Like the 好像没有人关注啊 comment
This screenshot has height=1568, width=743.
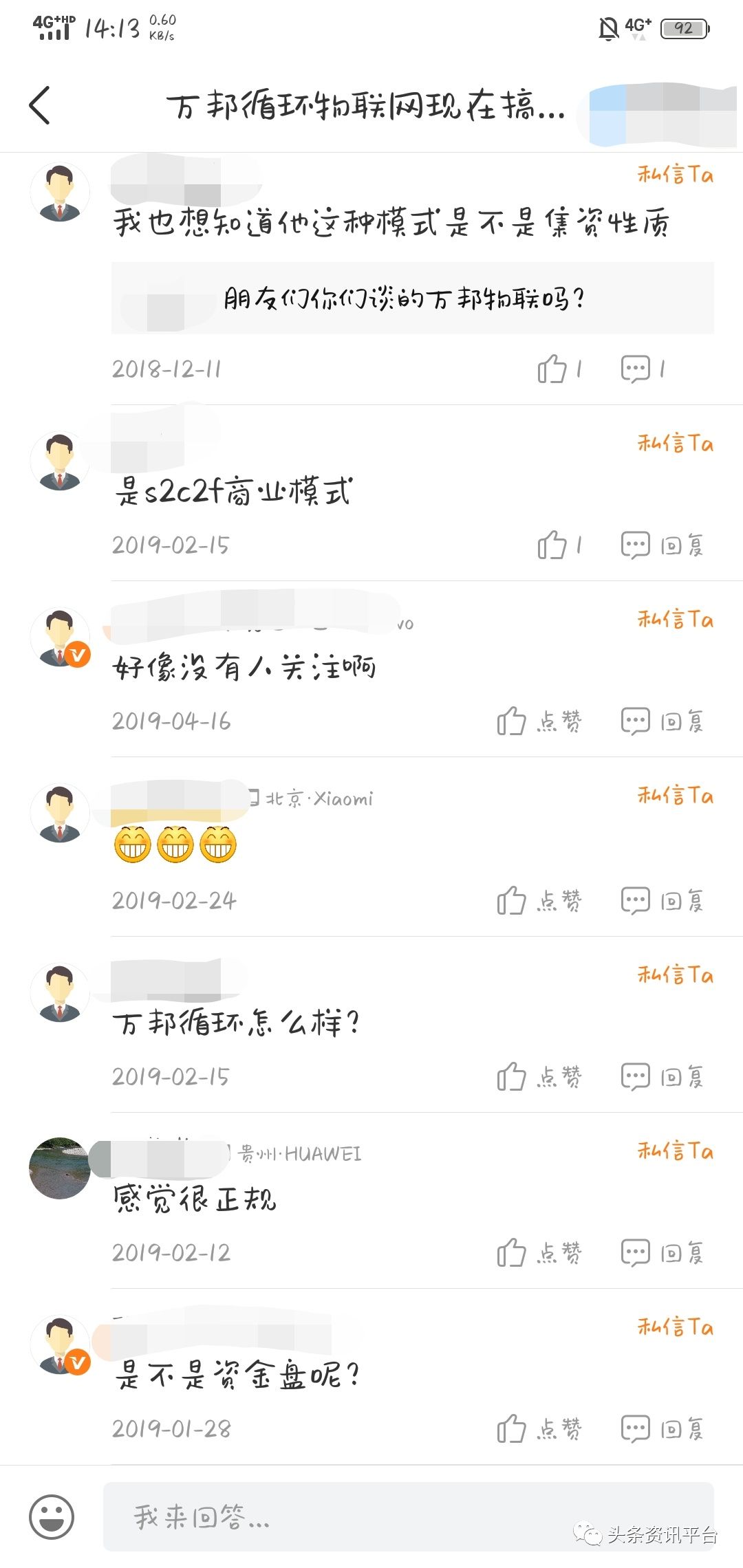(x=539, y=721)
